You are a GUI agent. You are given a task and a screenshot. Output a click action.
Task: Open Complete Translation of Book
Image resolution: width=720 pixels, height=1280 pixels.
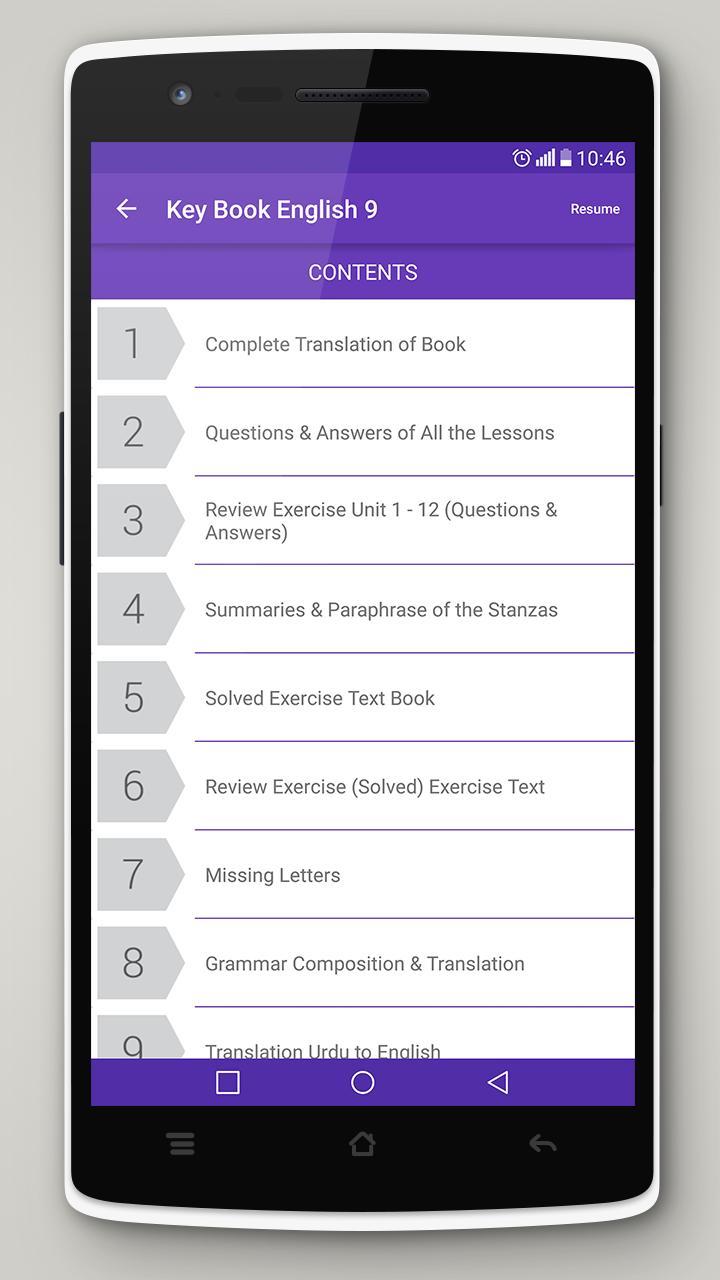point(363,344)
